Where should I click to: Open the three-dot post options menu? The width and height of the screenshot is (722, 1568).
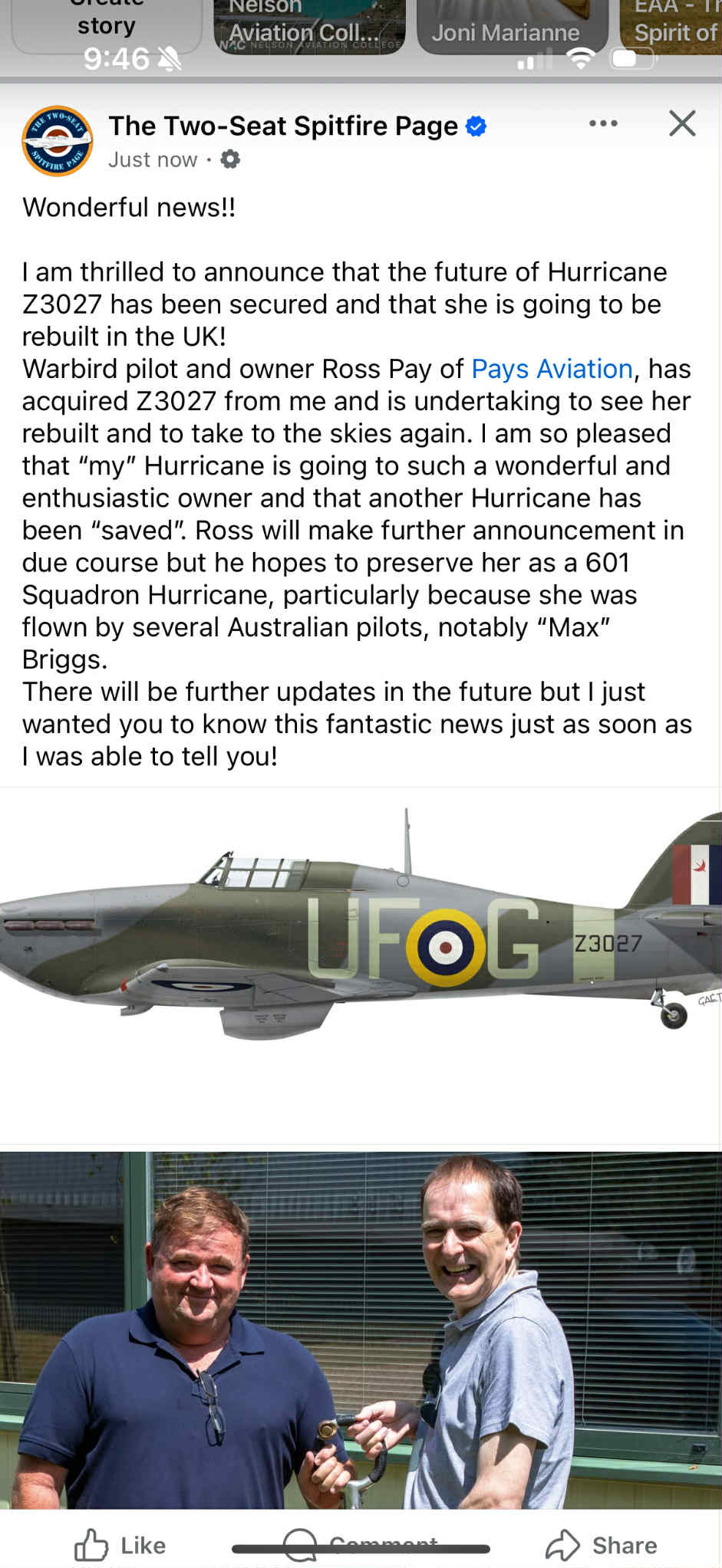[x=603, y=124]
